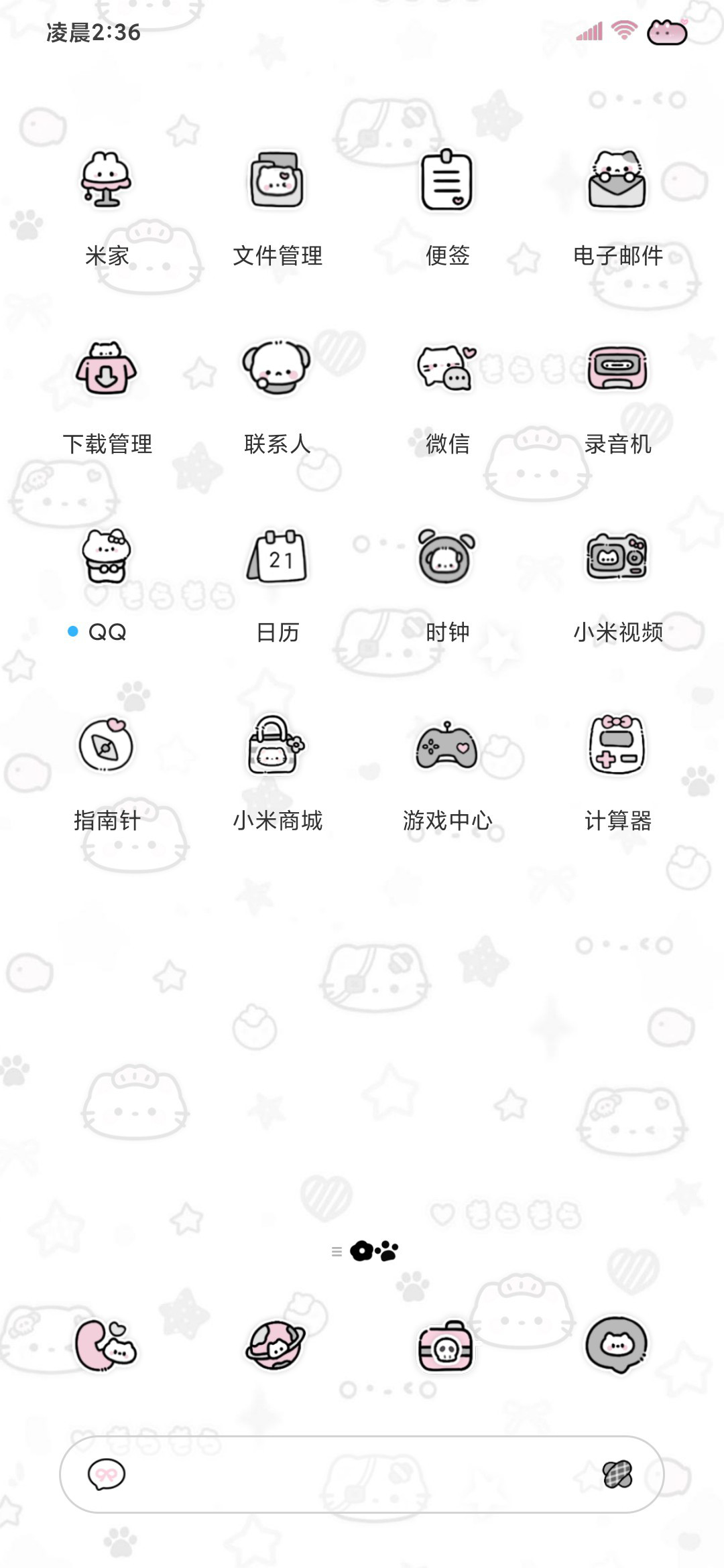This screenshot has width=724, height=1568.
Task: Tap the search bar at the bottom
Action: tap(362, 1474)
